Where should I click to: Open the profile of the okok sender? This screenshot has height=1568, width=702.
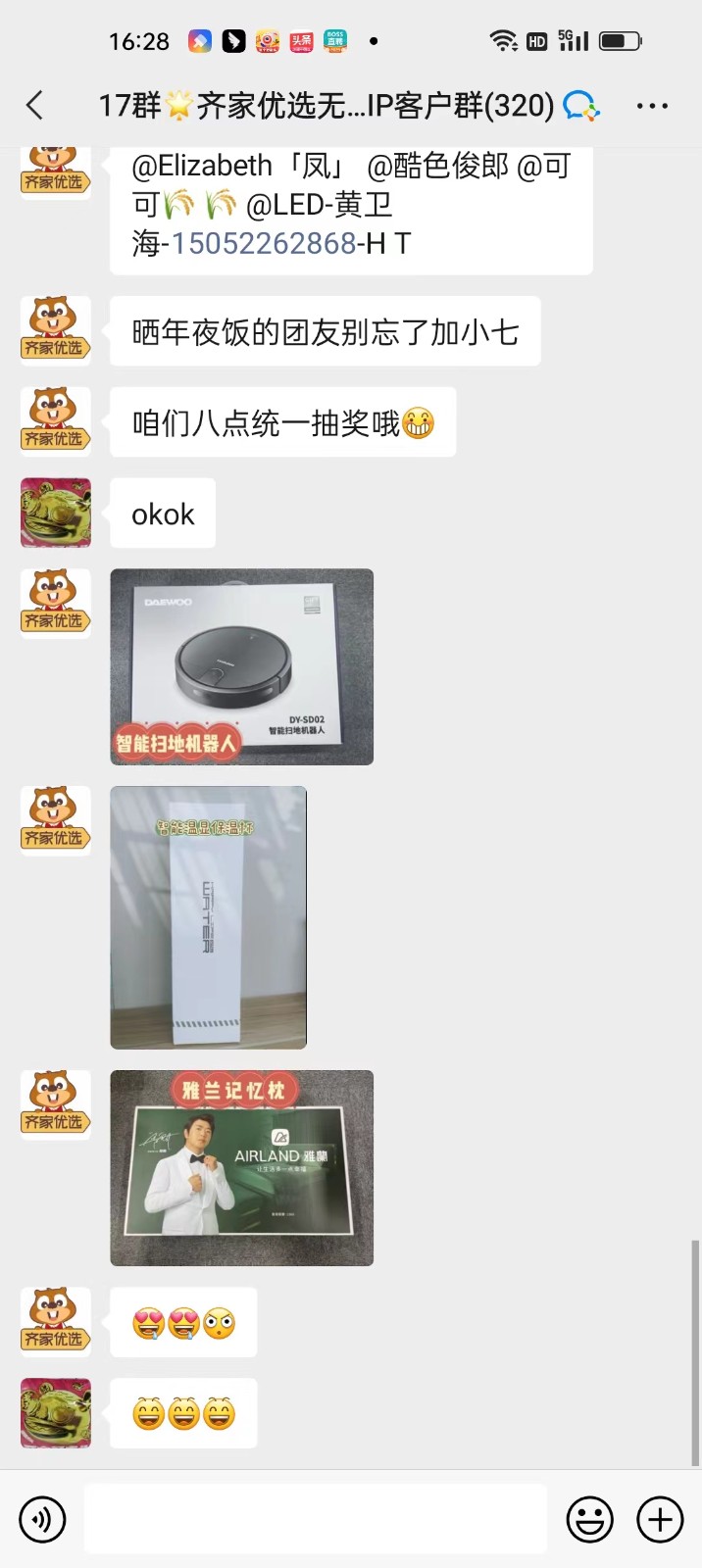(x=56, y=513)
